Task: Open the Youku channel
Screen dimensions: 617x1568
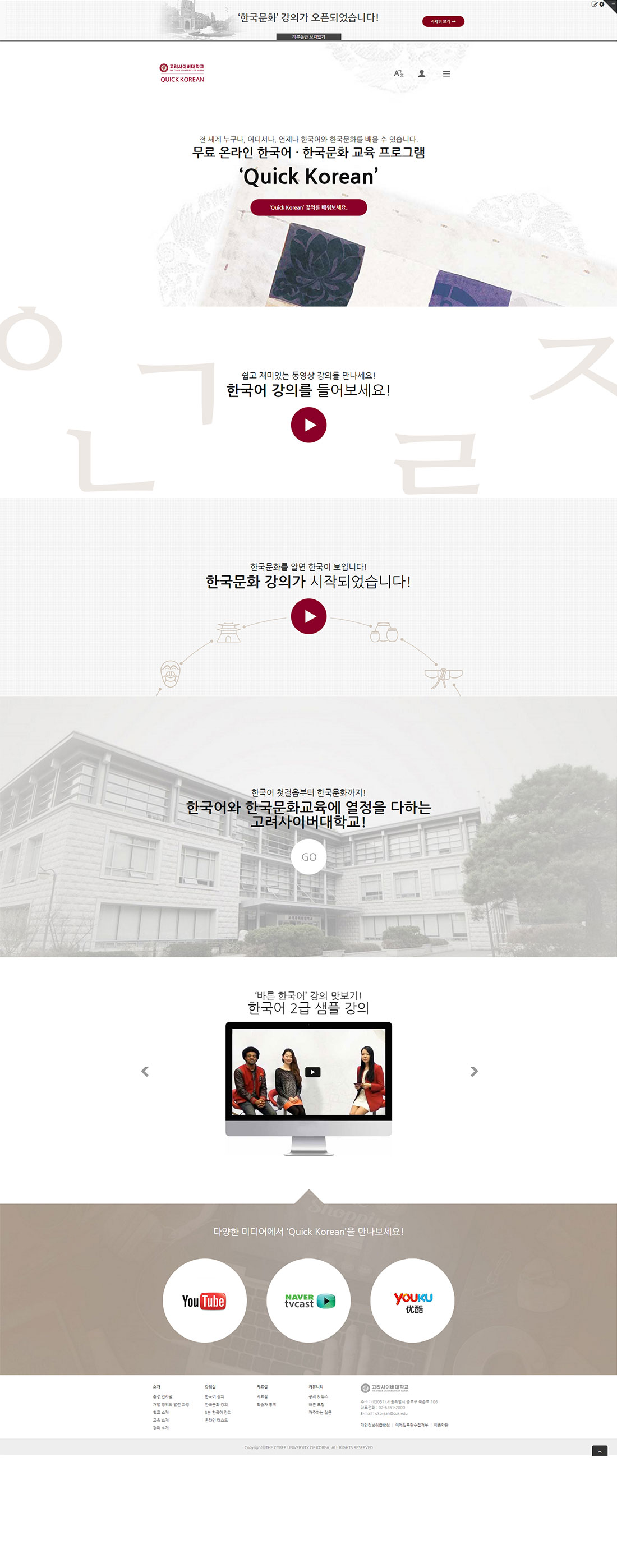Action: pos(412,1301)
